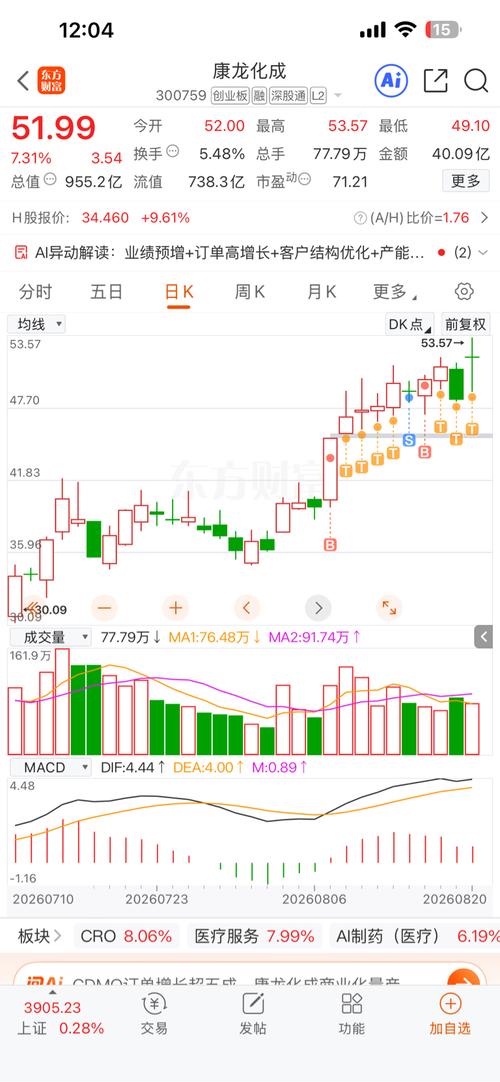Viewport: 500px width, 1082px height.
Task: Expand chart to fullscreen
Action: (389, 608)
